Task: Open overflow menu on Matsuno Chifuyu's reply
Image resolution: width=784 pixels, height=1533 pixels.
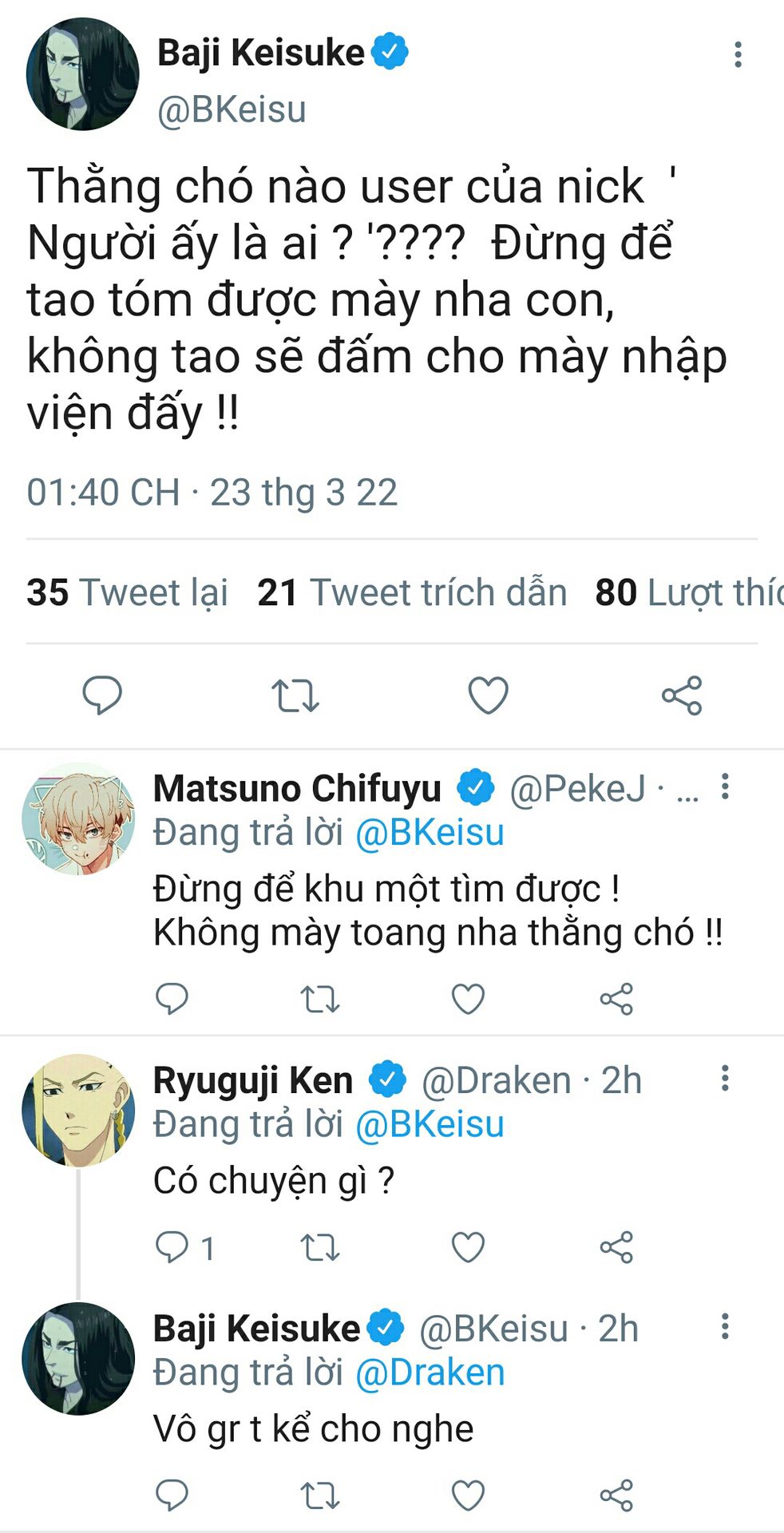Action: (x=725, y=786)
